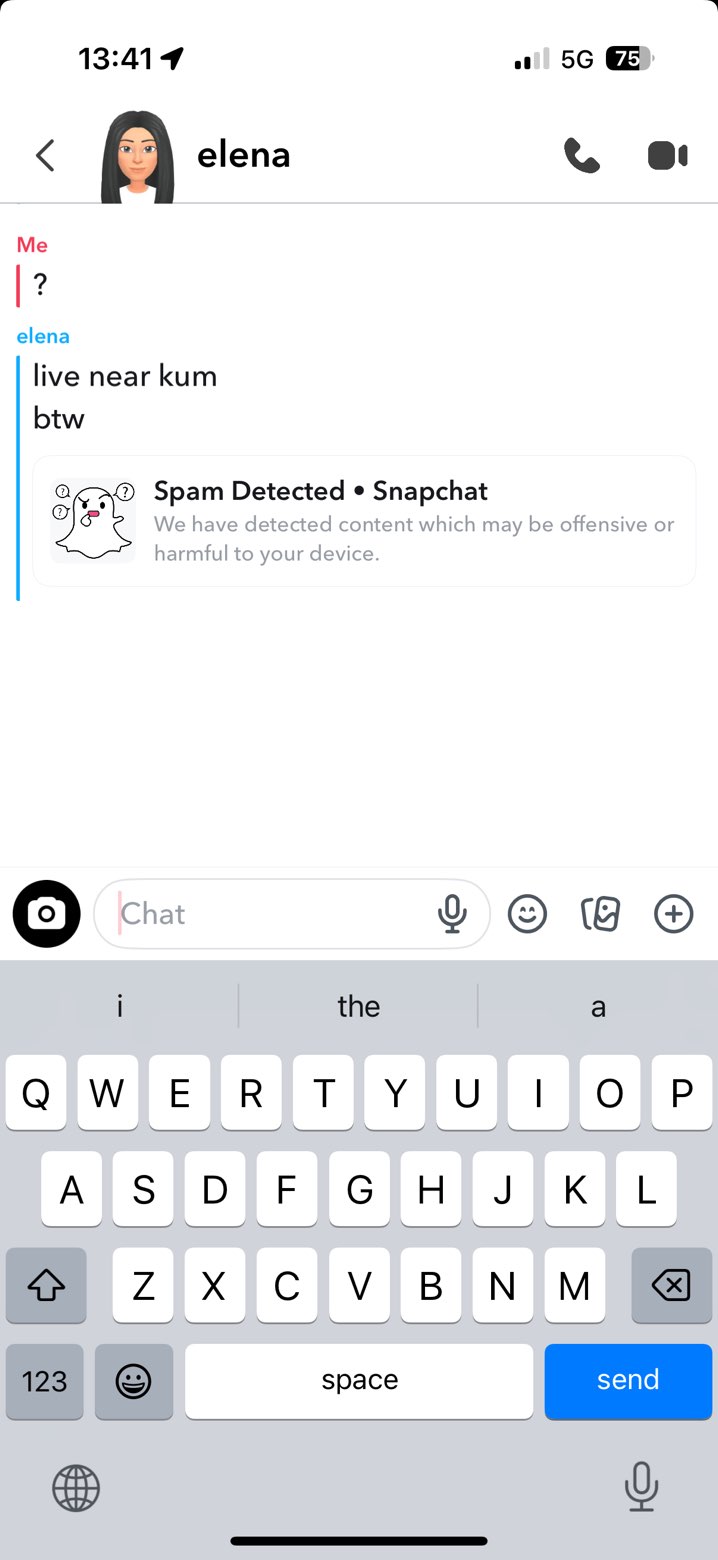Open the stickers and memories cards icon
The width and height of the screenshot is (718, 1560).
click(x=600, y=913)
